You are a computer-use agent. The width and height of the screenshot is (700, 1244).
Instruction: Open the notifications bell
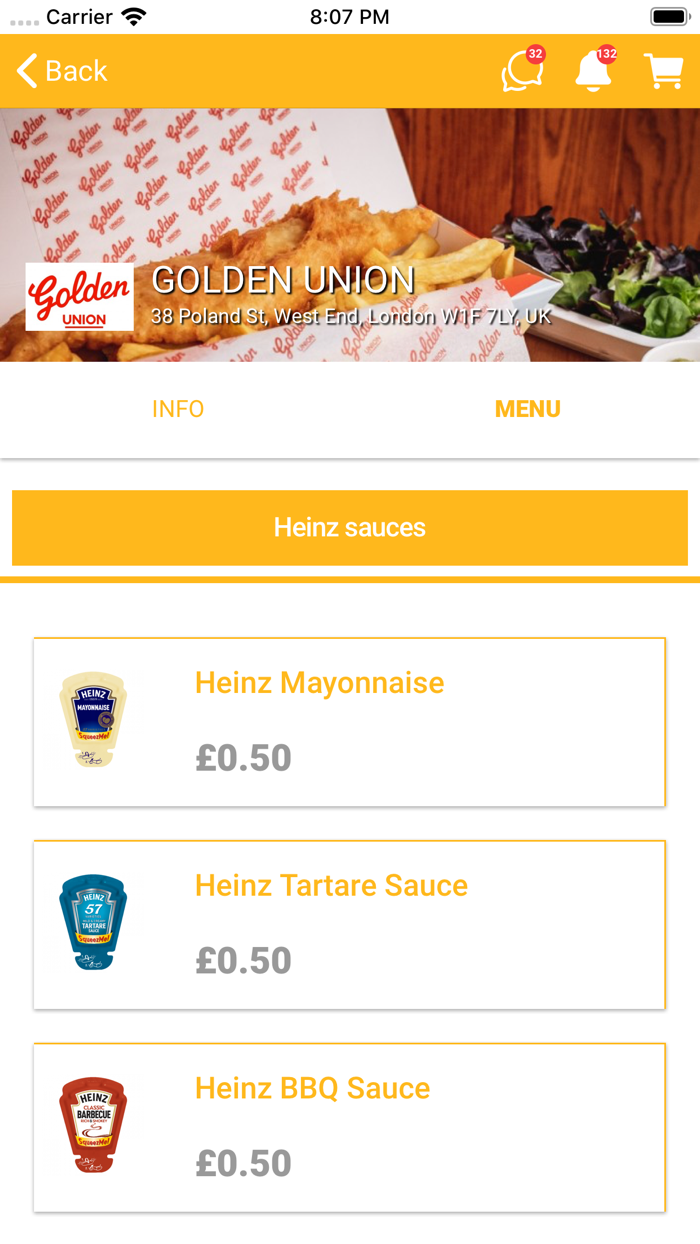(x=593, y=72)
